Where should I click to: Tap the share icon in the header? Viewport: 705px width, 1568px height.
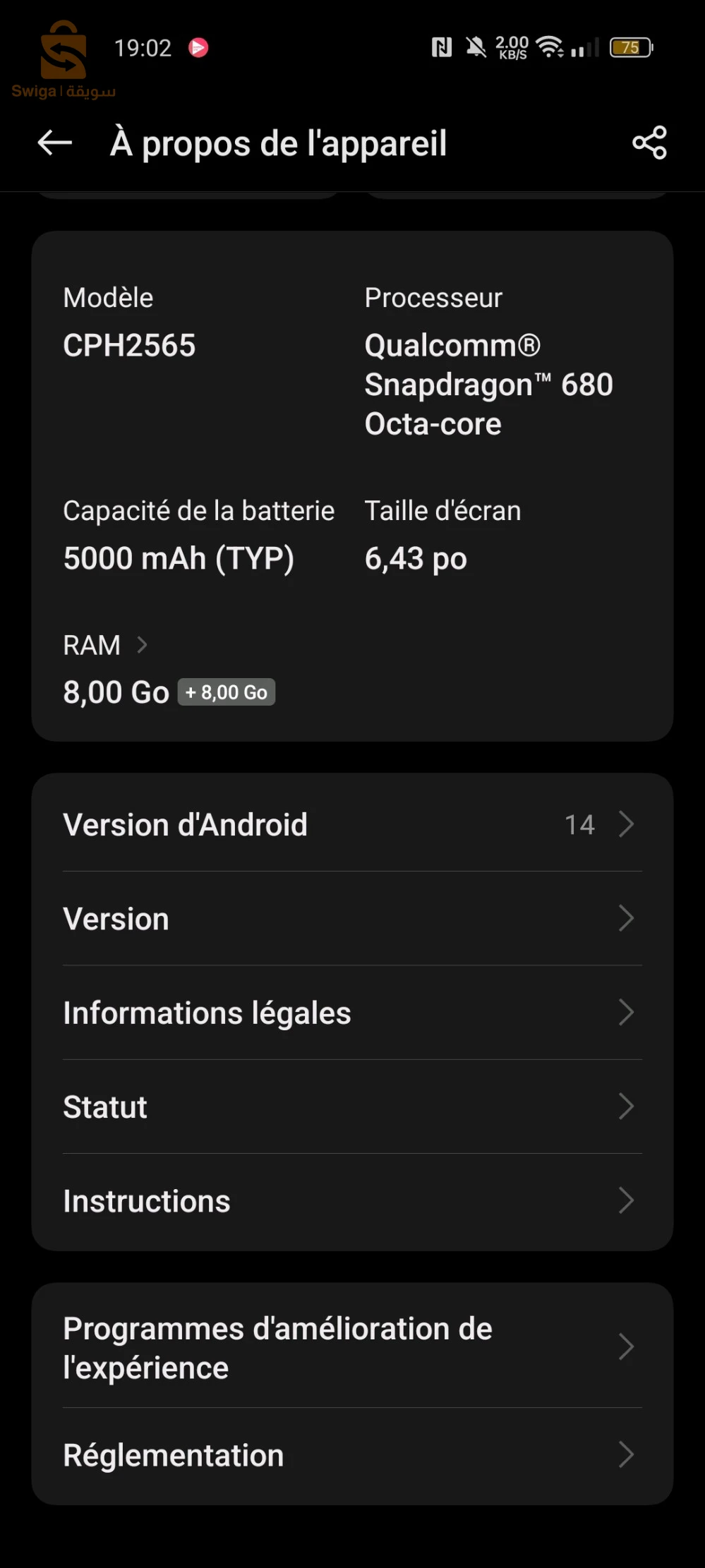pyautogui.click(x=649, y=143)
